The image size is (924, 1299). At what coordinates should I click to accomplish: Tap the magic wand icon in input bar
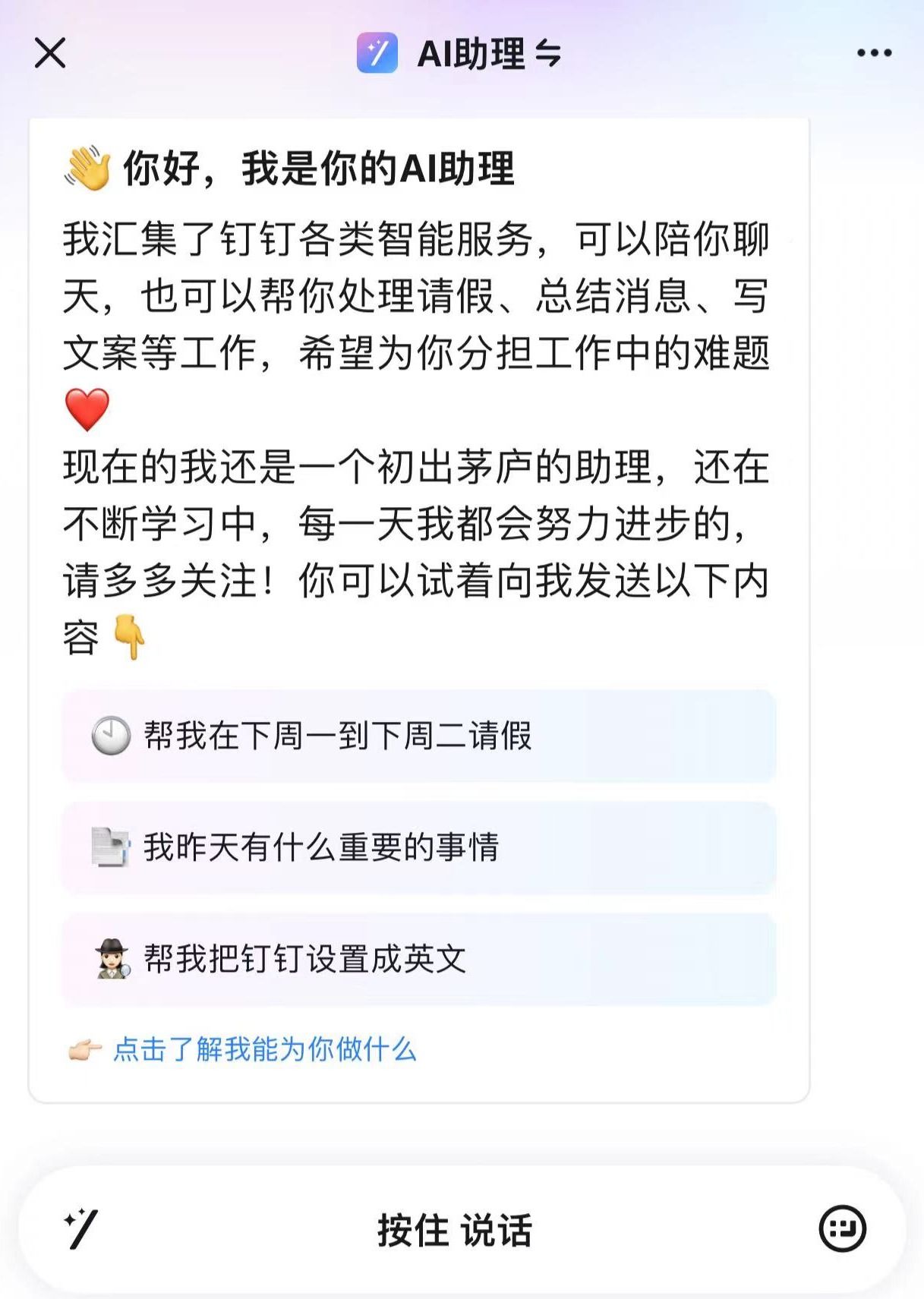point(81,1228)
